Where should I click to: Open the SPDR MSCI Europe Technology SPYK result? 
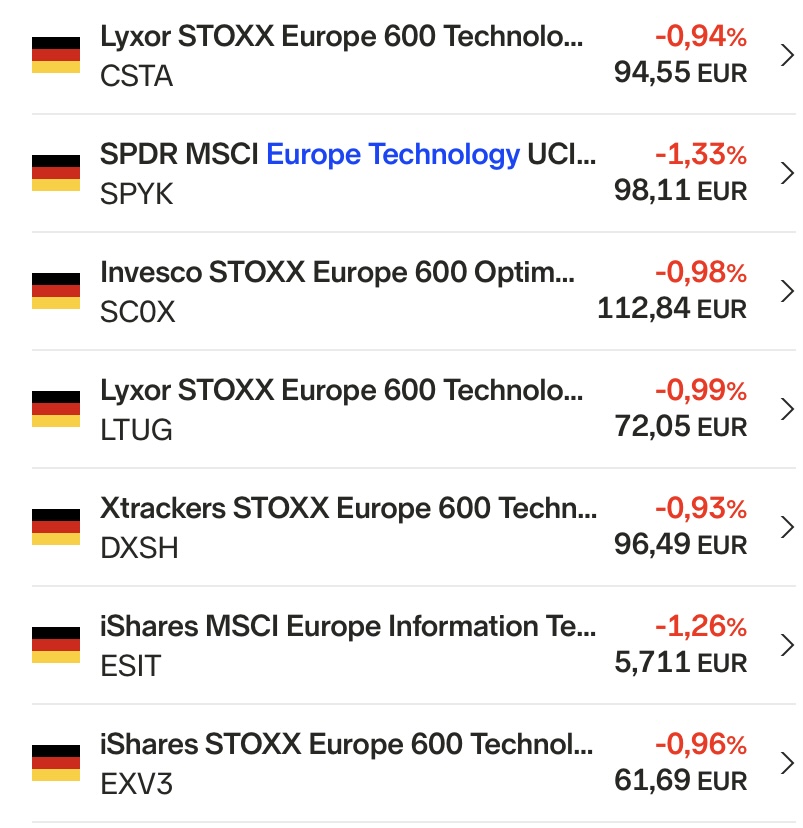click(x=340, y=174)
